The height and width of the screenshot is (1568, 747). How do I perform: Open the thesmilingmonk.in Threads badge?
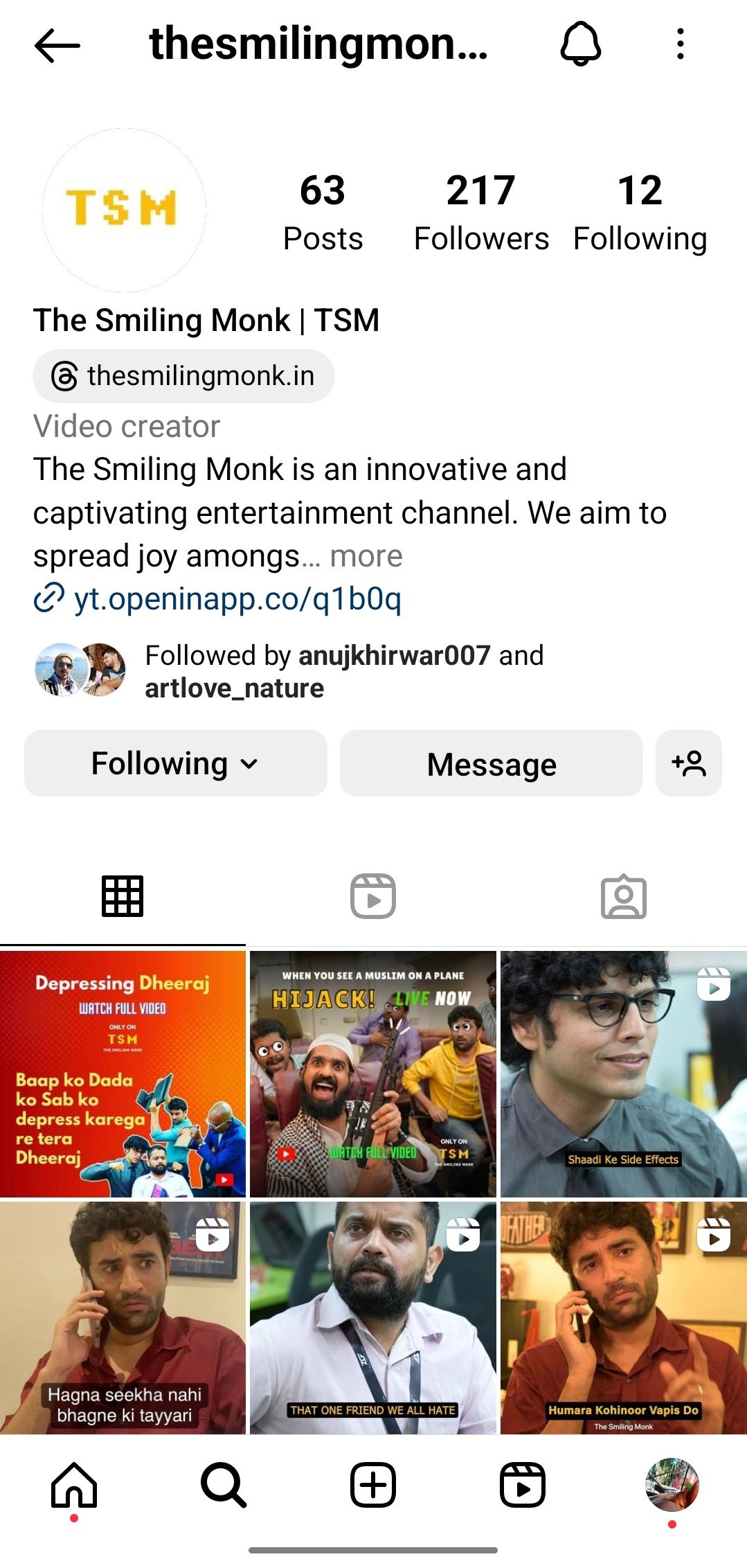click(x=183, y=376)
